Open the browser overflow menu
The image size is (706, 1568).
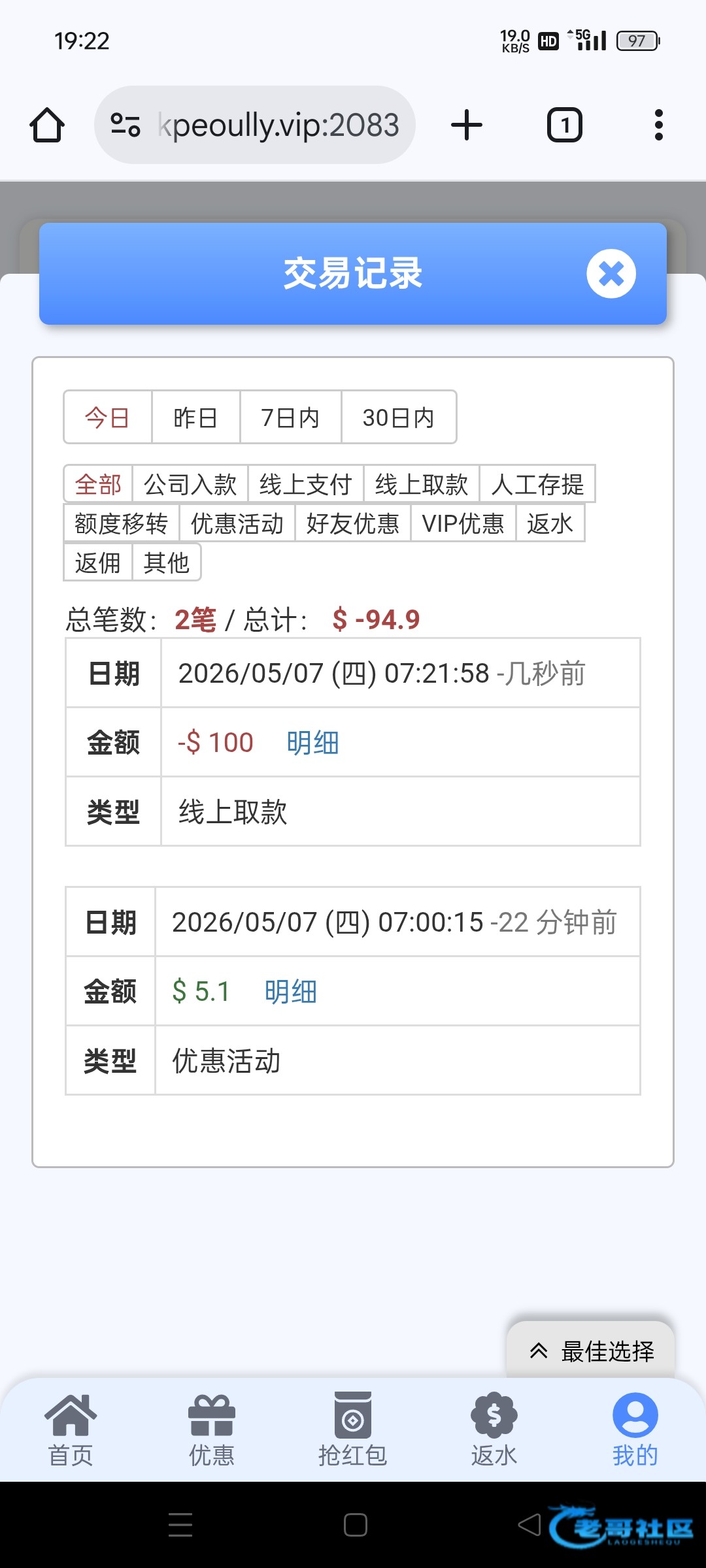(658, 125)
